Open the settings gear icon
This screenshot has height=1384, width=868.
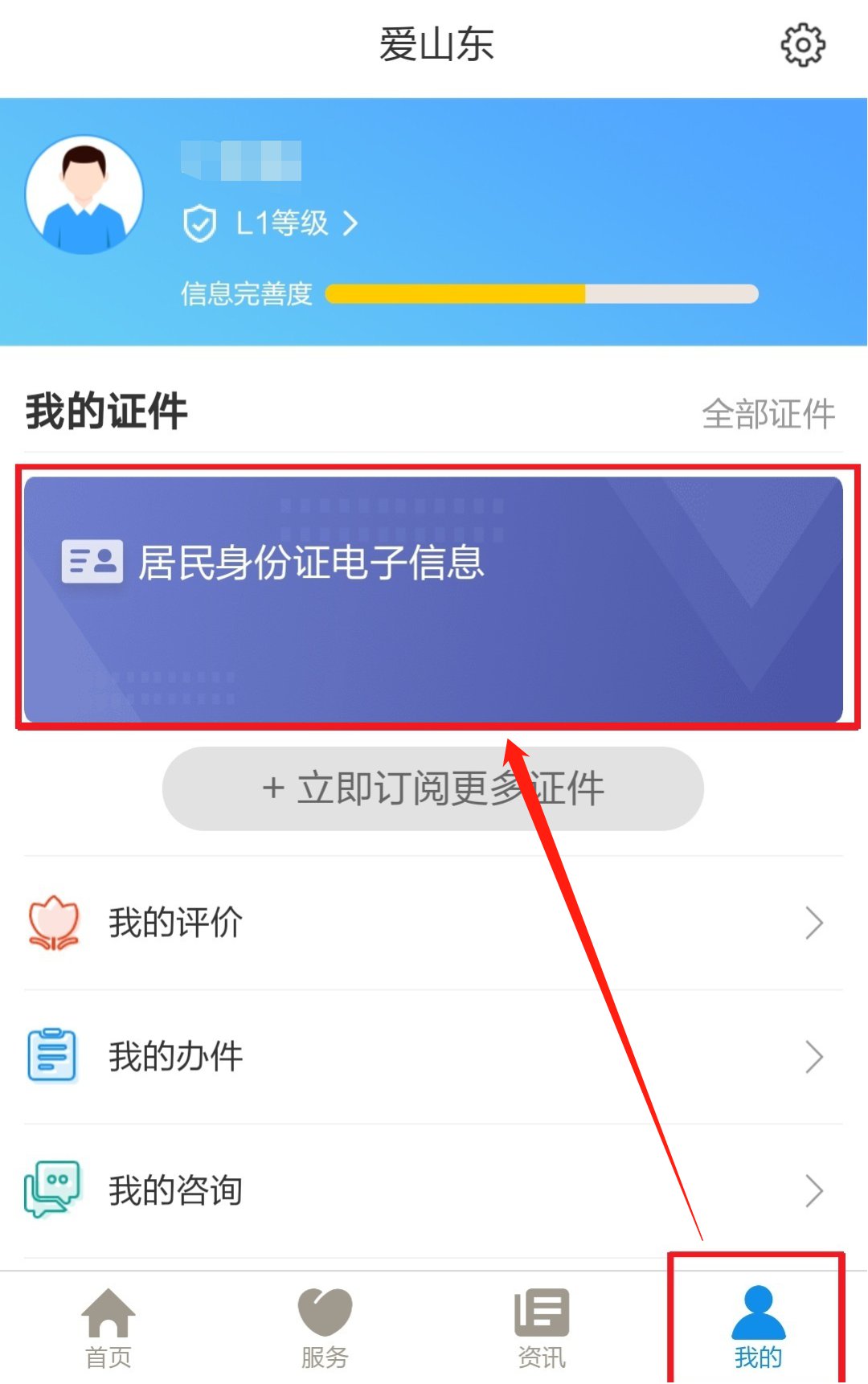pos(802,46)
